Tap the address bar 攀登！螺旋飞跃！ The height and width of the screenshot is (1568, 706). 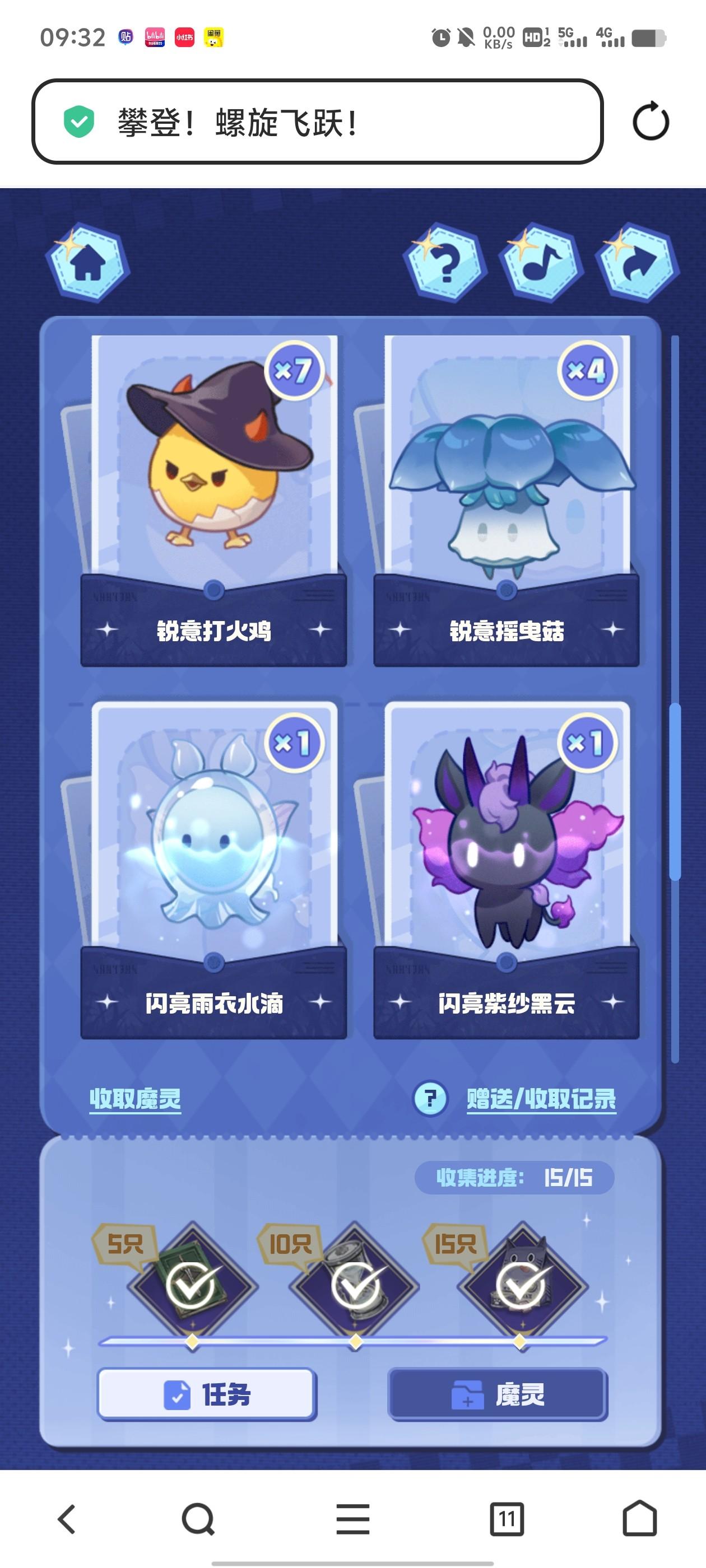tap(317, 122)
